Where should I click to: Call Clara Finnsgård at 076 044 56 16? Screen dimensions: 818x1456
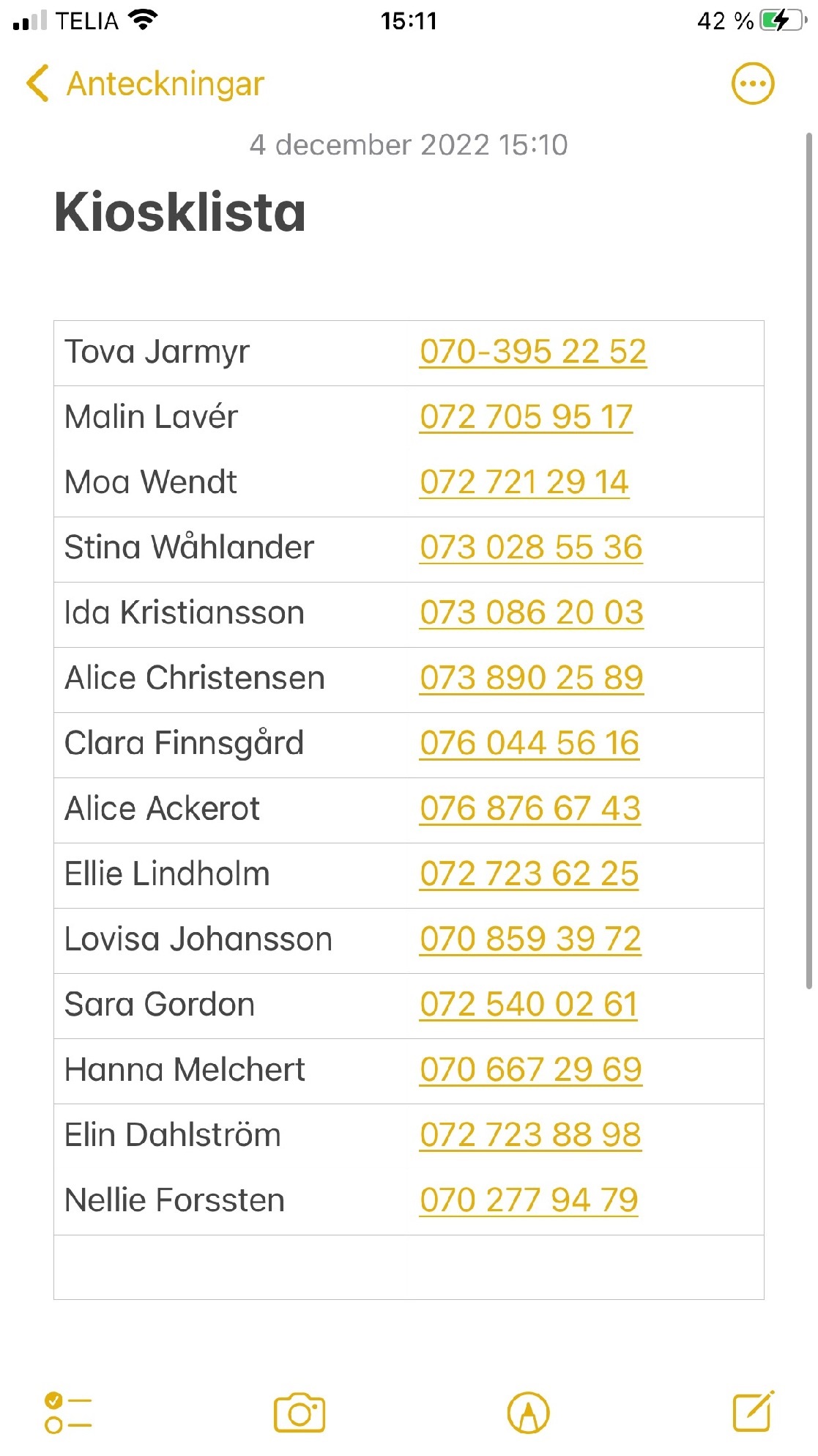[529, 743]
